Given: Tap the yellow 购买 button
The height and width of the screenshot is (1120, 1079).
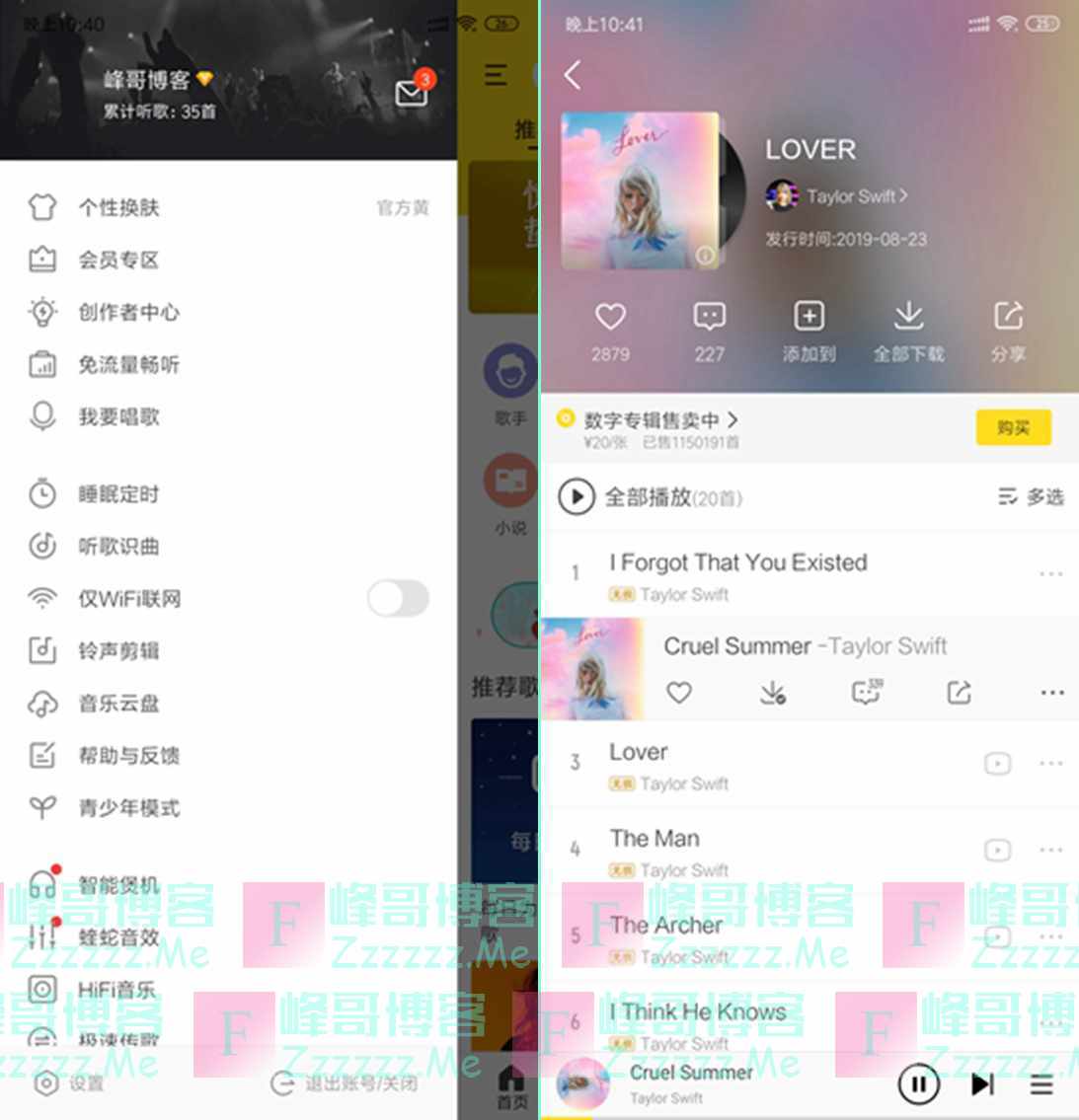Looking at the screenshot, I should tap(1013, 428).
